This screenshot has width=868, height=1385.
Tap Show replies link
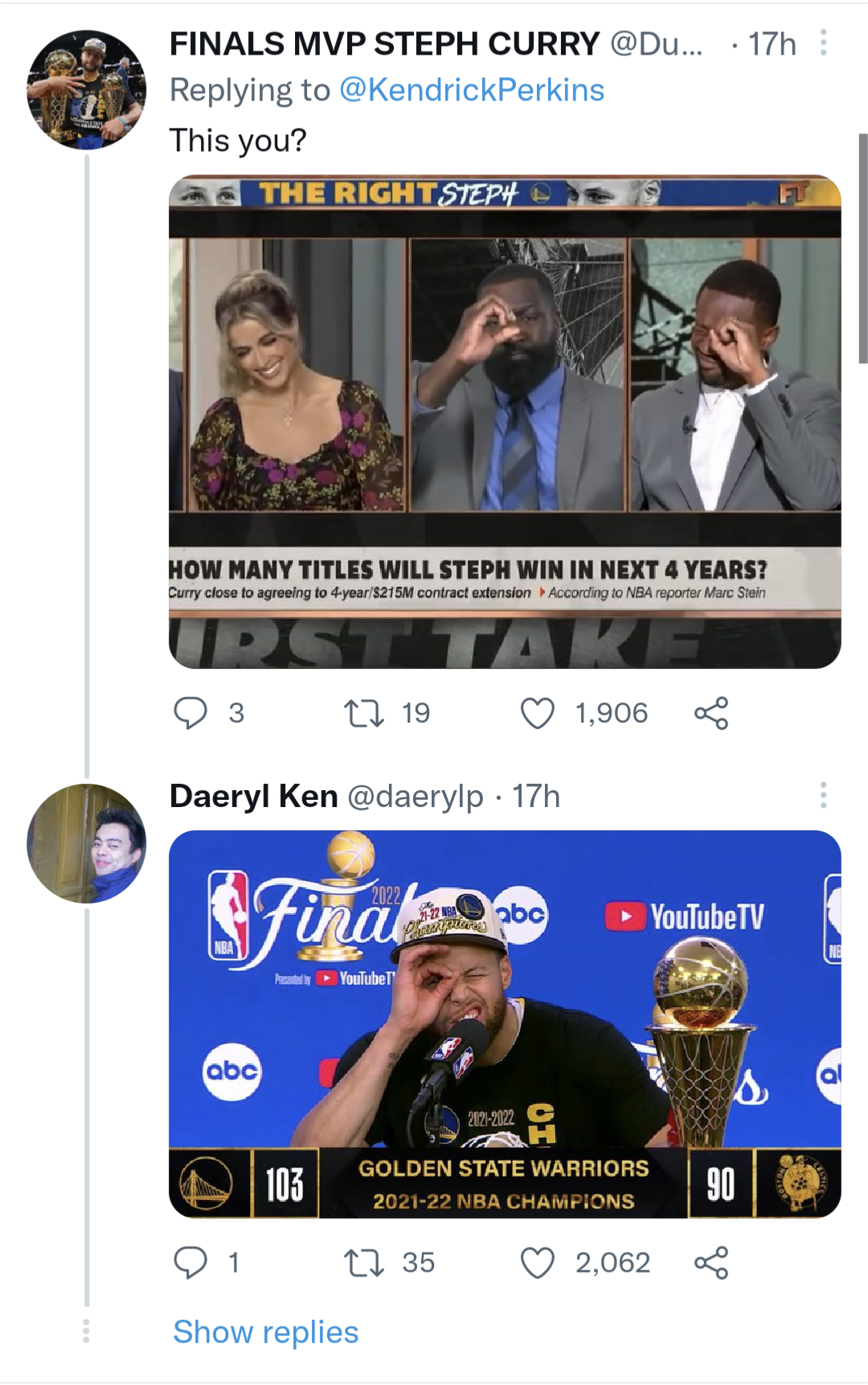(266, 1332)
